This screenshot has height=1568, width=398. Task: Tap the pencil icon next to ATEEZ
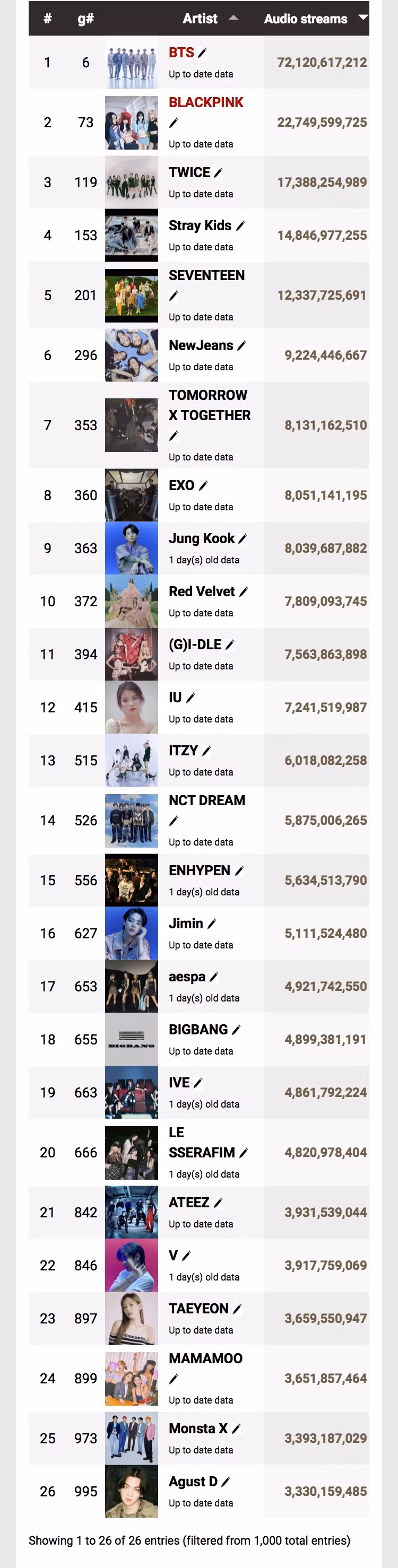(218, 1203)
